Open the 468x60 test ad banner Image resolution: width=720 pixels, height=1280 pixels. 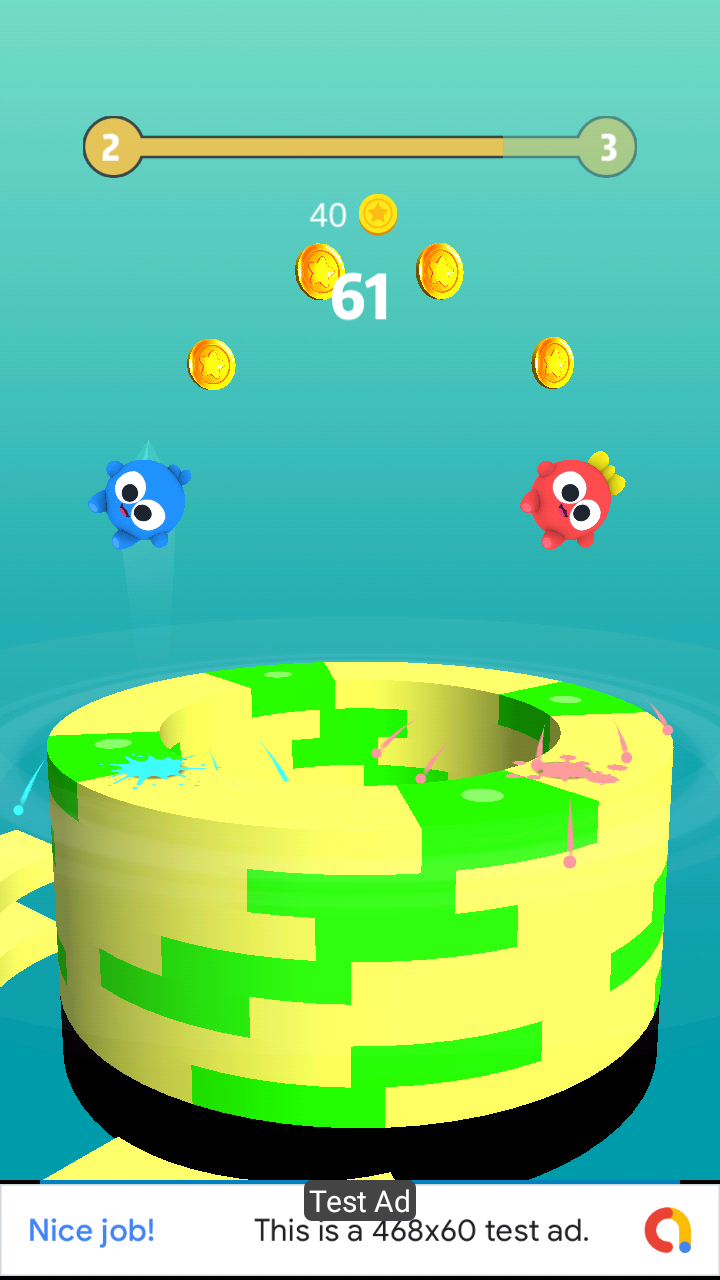pos(421,1231)
